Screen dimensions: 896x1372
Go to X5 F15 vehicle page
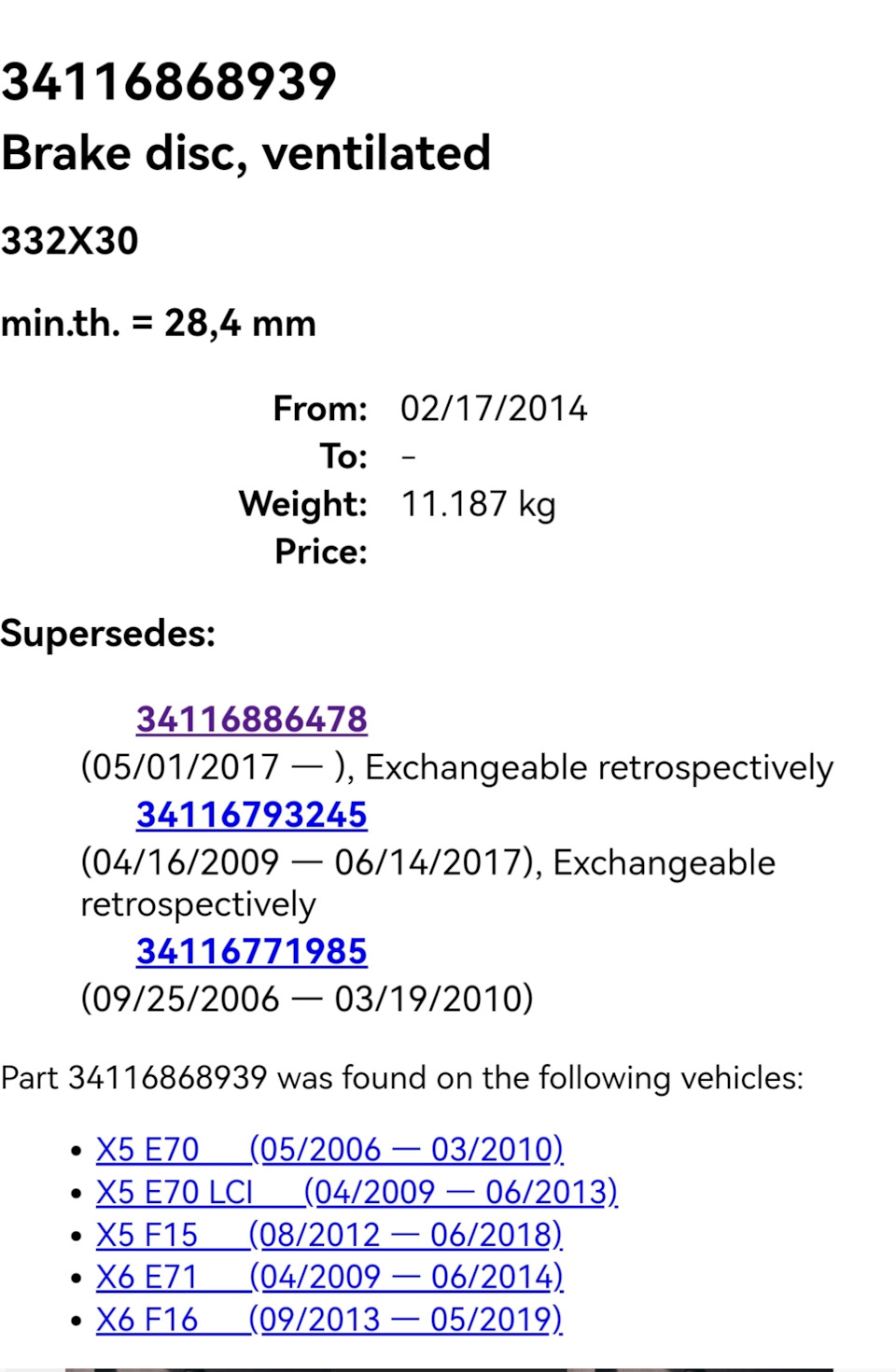coord(329,1235)
